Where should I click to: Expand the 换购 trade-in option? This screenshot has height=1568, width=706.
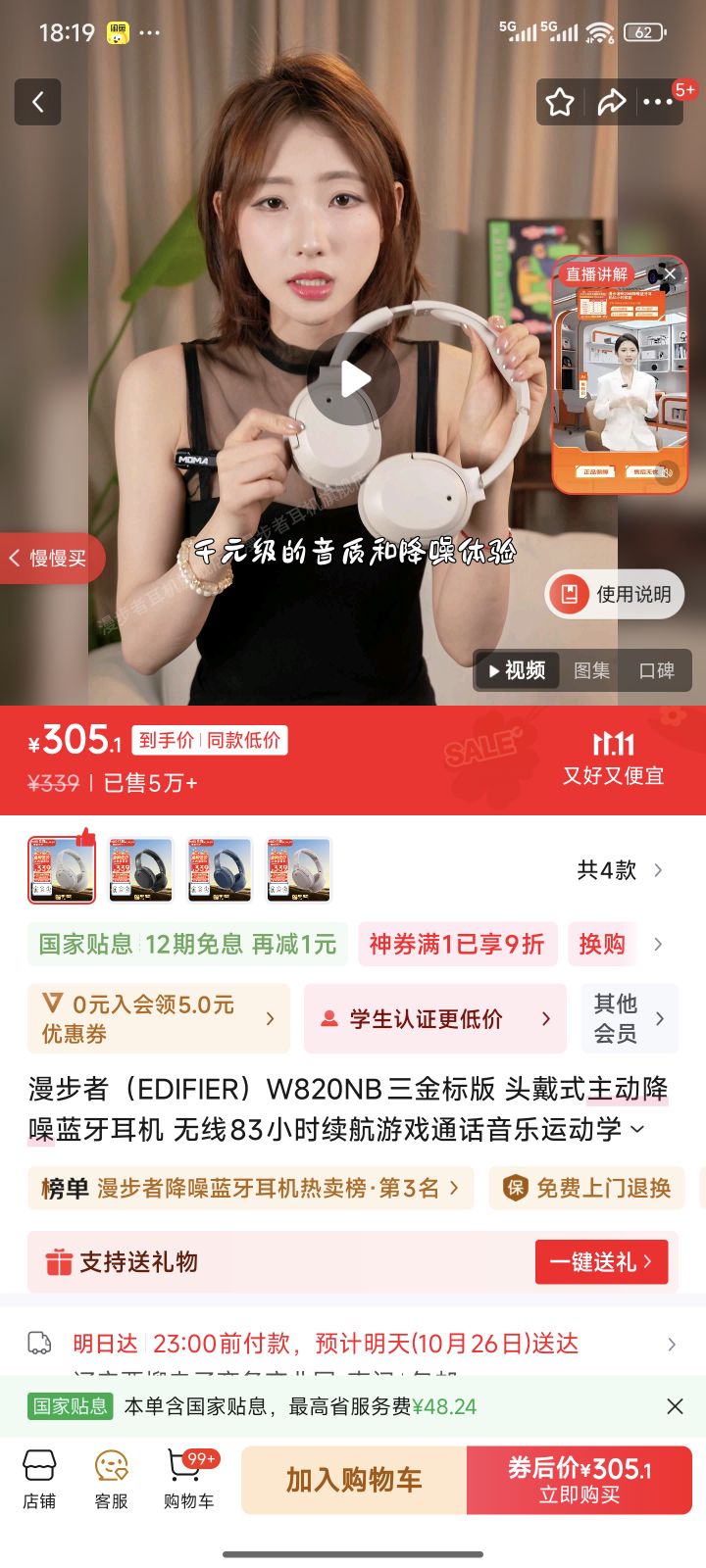602,944
